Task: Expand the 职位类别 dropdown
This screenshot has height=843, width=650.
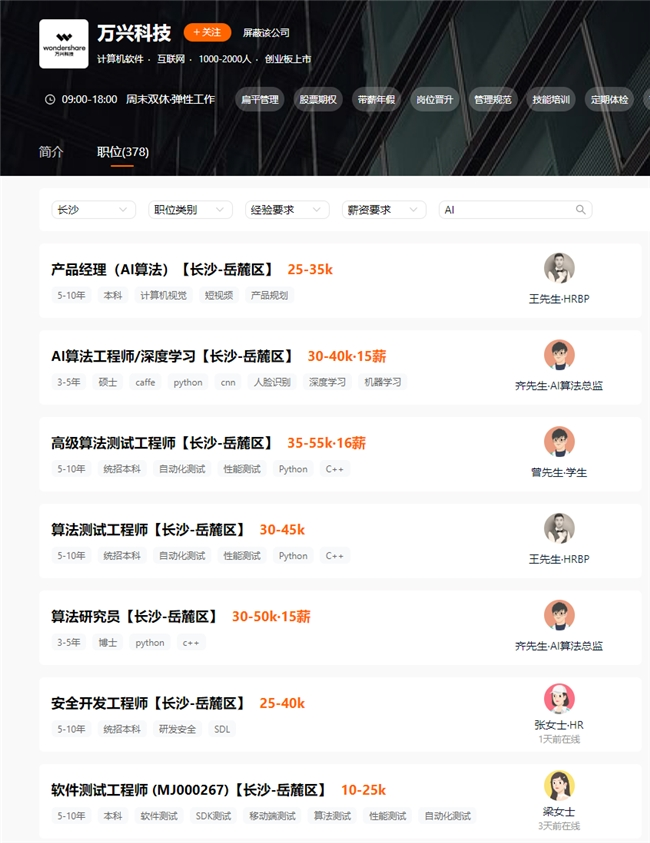Action: 190,210
